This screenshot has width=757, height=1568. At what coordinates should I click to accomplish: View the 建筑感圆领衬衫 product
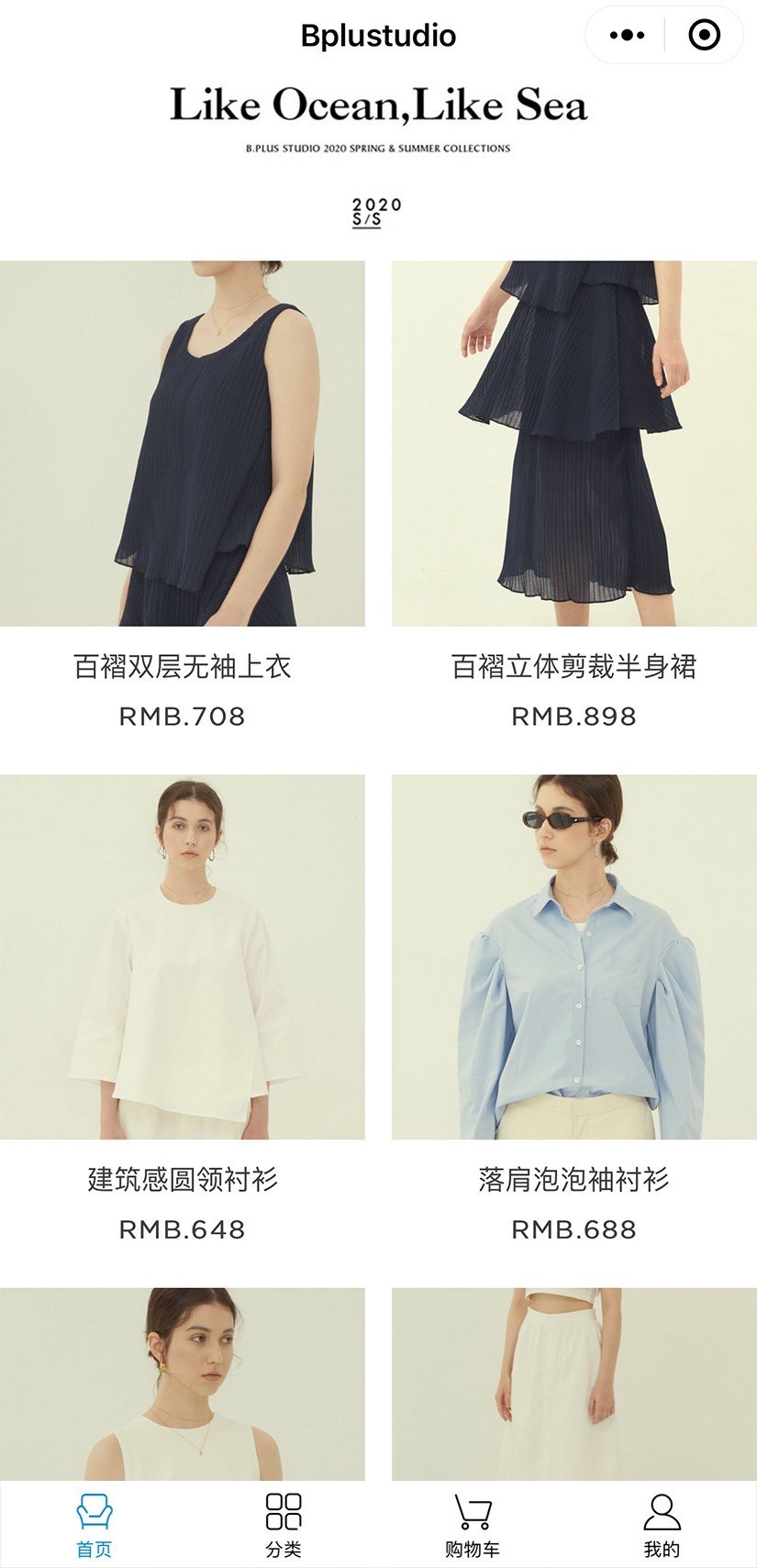tap(183, 957)
